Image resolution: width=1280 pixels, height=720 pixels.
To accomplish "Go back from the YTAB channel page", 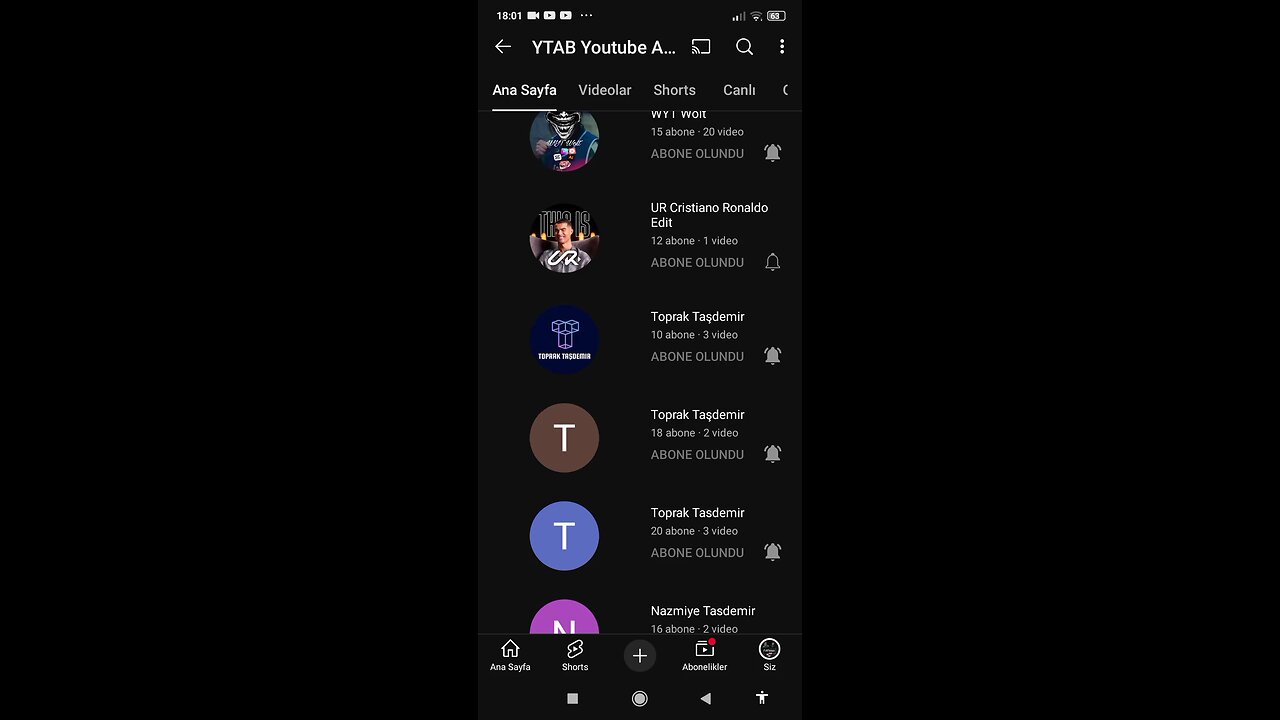I will coord(503,47).
